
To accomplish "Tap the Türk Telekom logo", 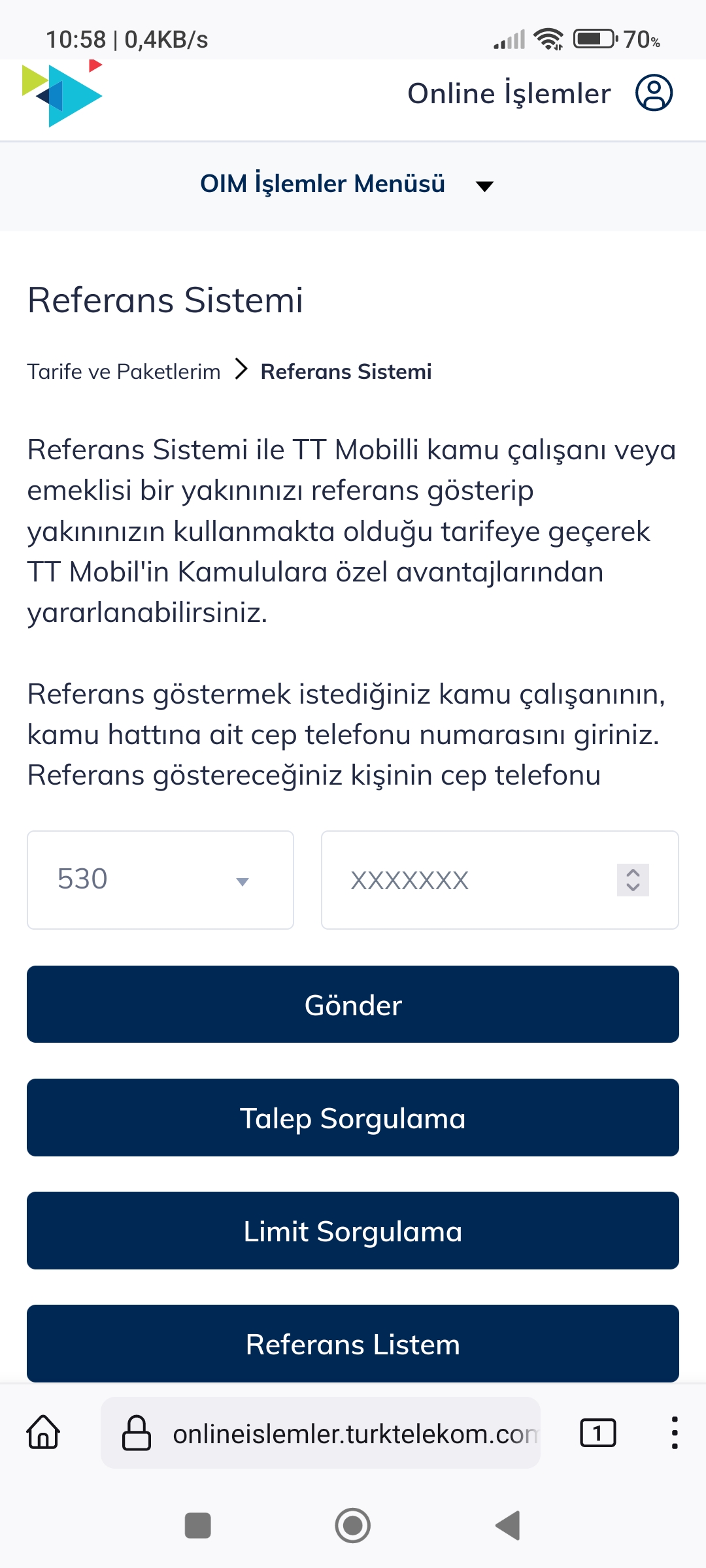I will point(63,95).
